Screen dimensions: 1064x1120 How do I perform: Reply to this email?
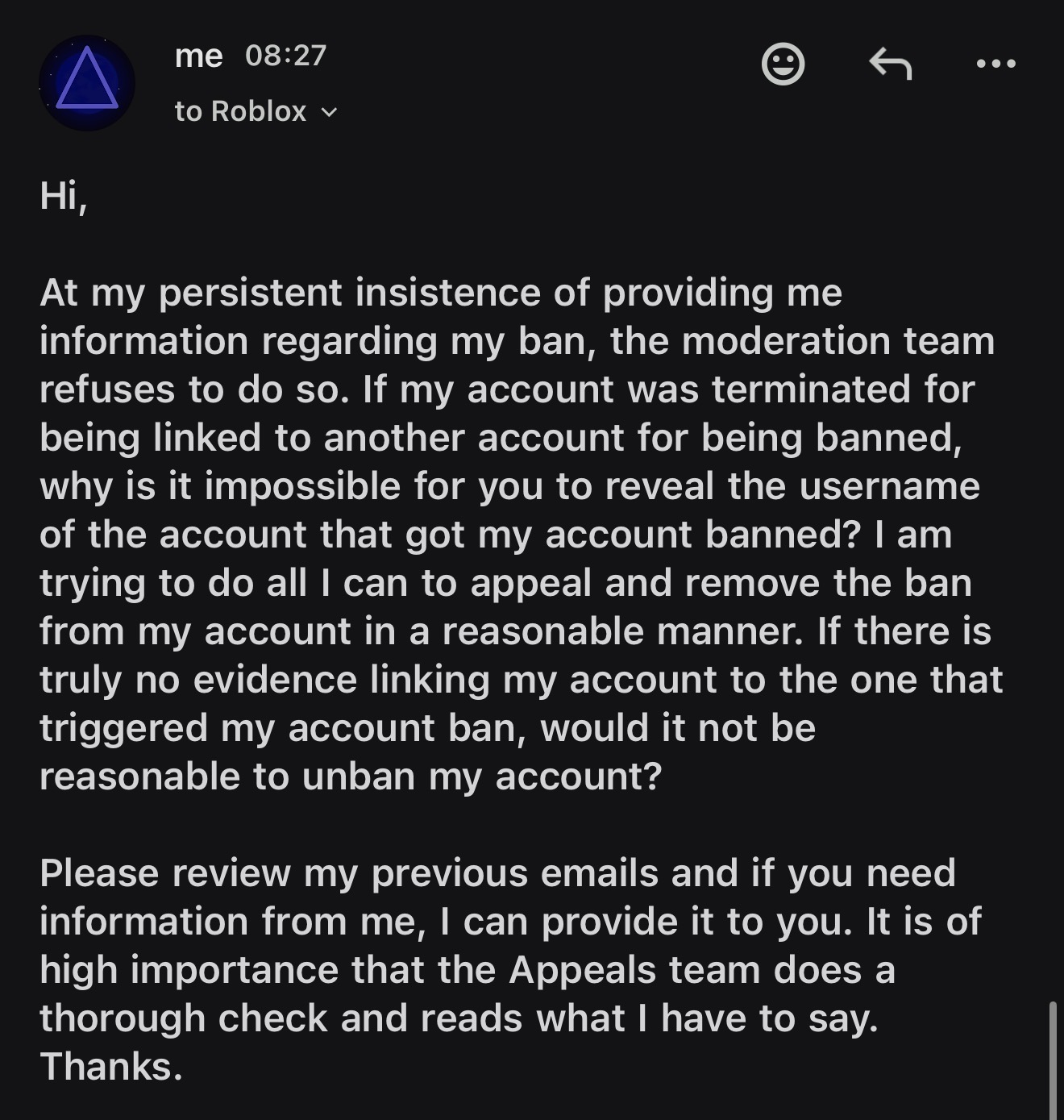click(891, 64)
